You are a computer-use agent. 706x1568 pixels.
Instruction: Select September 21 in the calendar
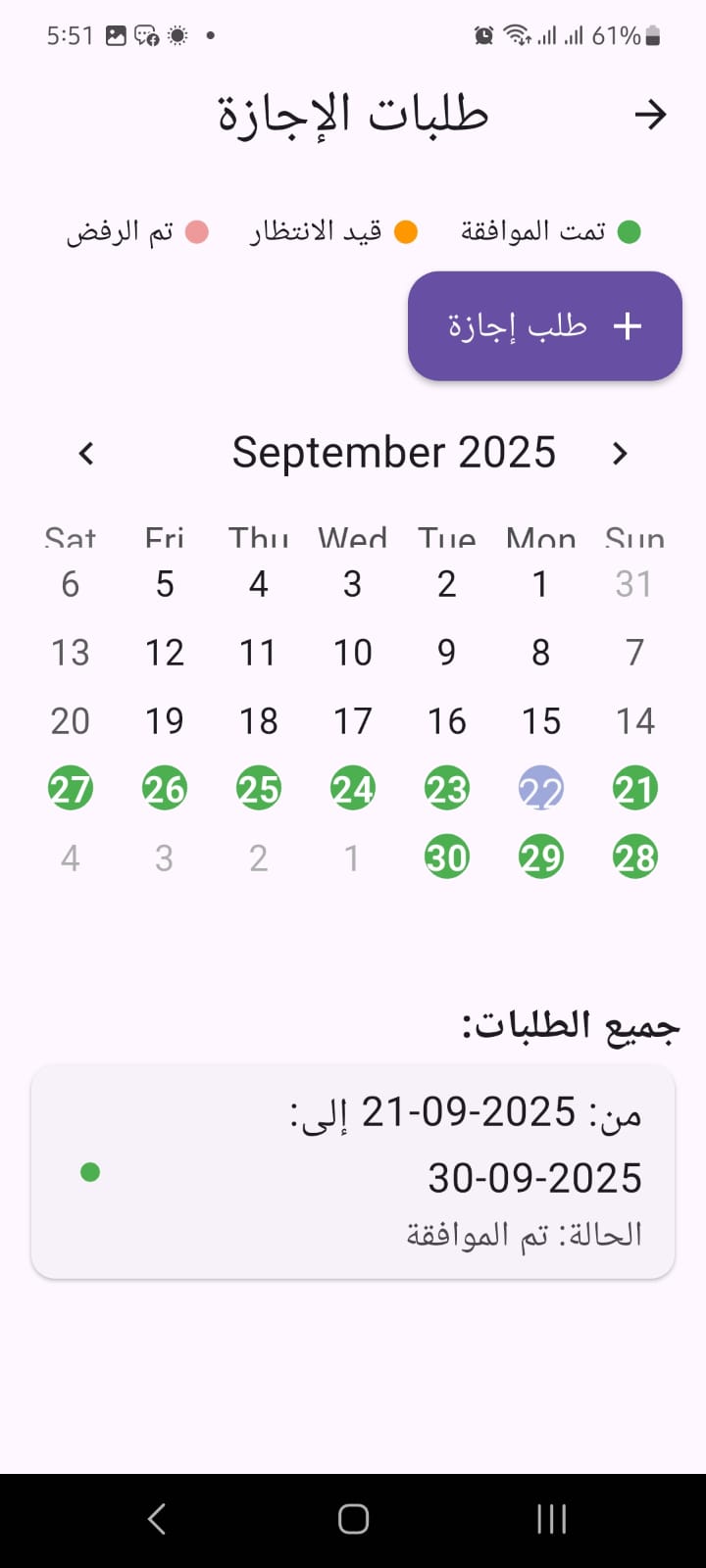pyautogui.click(x=634, y=789)
